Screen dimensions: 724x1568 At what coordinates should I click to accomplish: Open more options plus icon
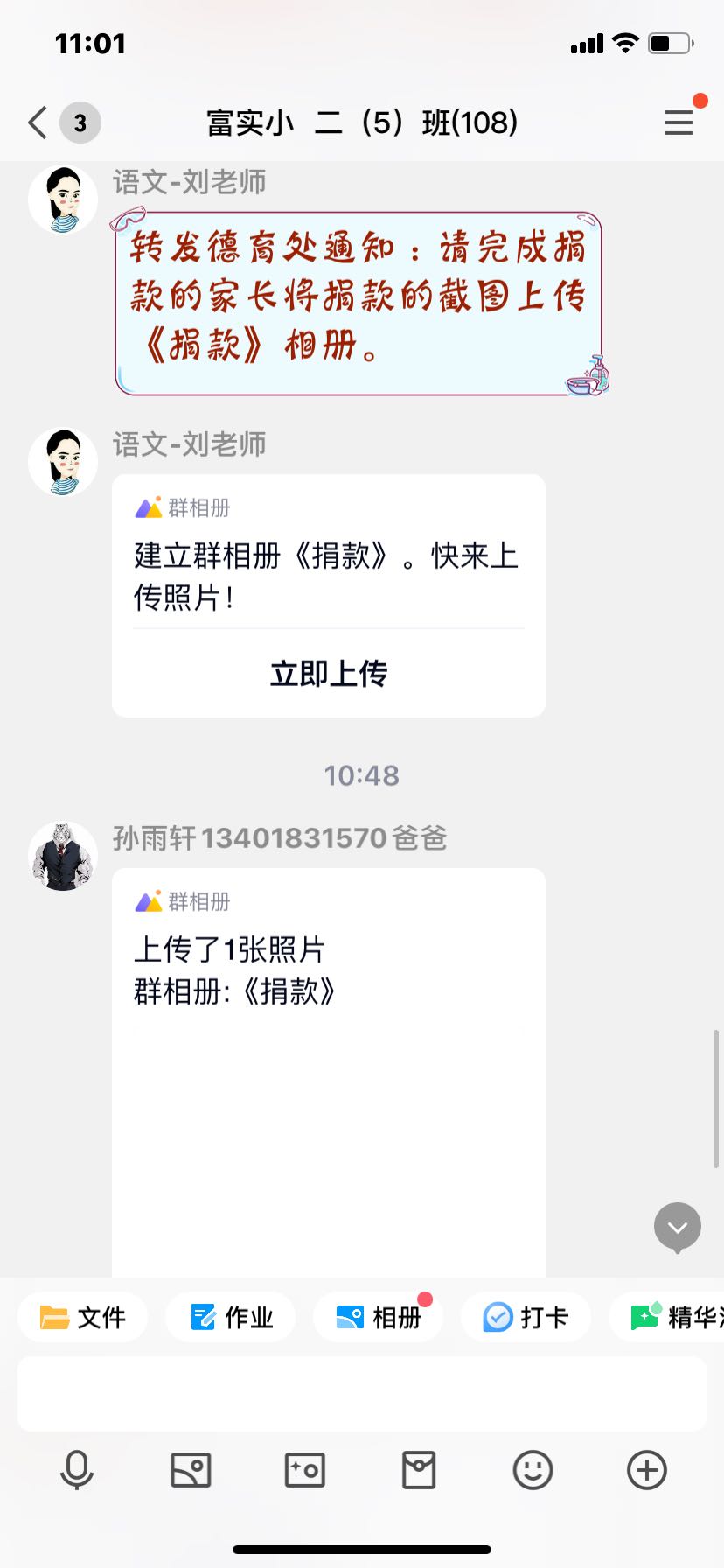click(647, 1470)
